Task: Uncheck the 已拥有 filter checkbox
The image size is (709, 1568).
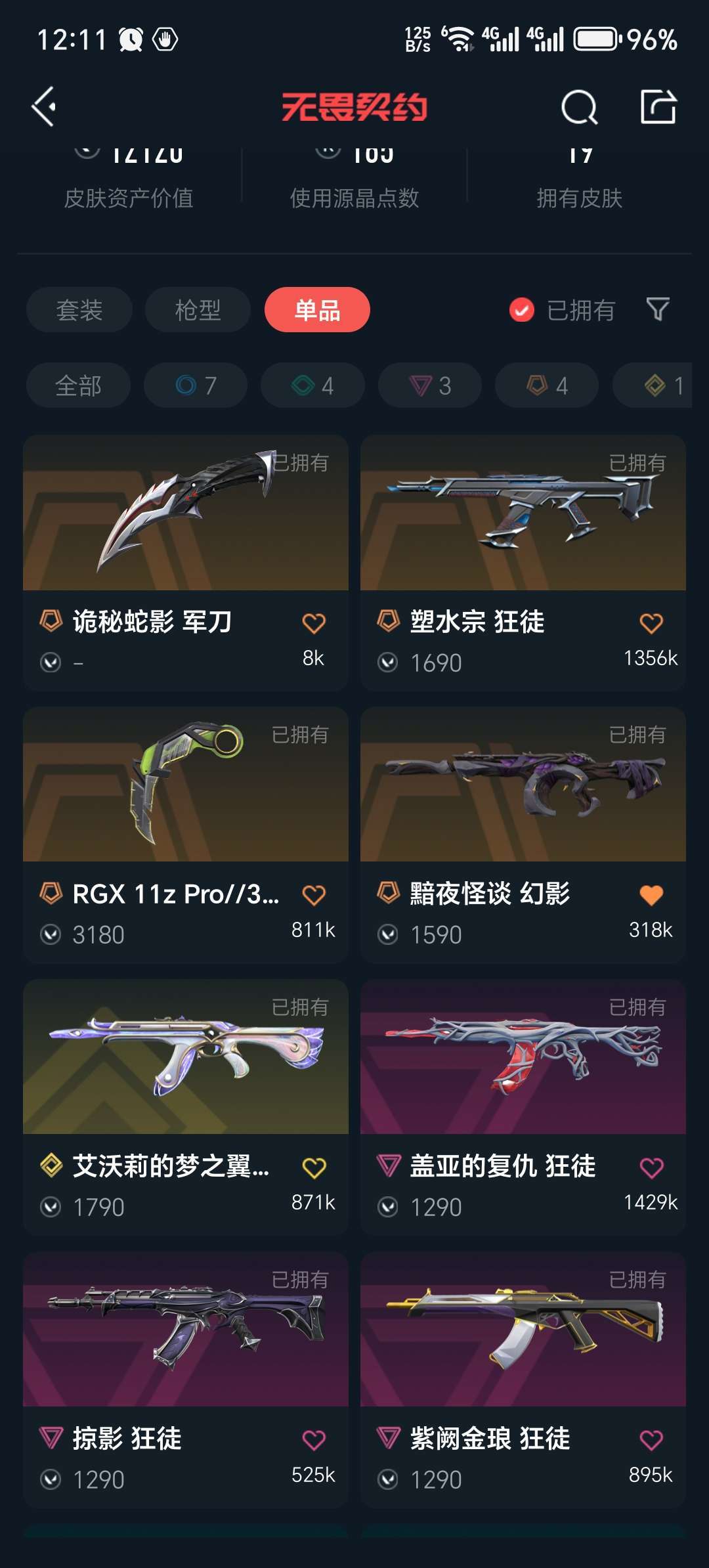Action: pyautogui.click(x=522, y=310)
